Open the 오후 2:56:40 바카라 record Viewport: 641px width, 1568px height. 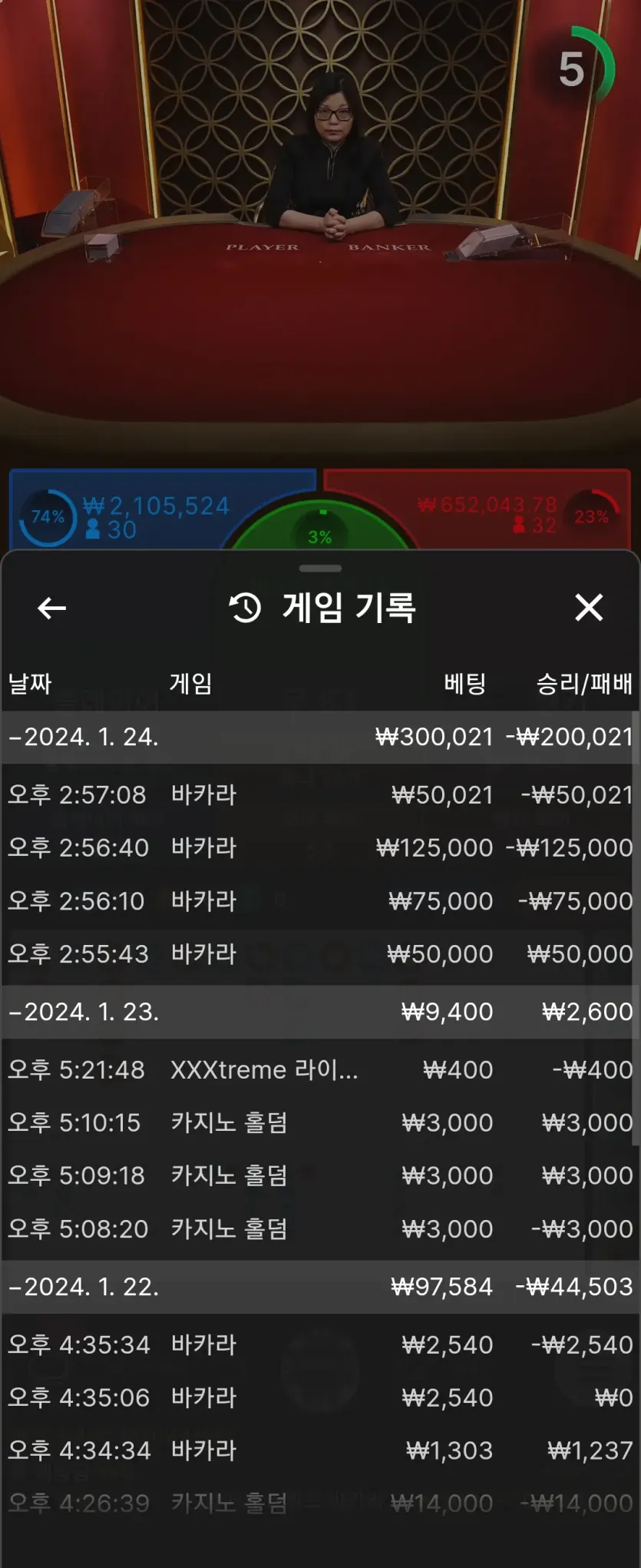point(319,847)
